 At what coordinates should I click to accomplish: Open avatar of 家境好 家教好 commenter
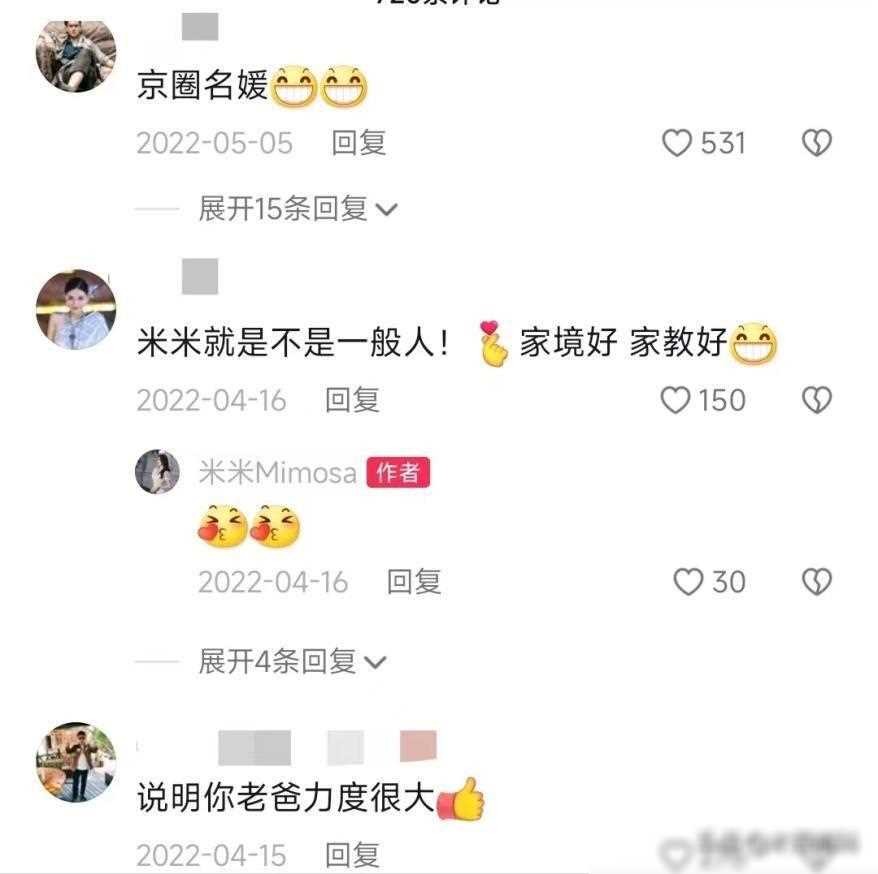pyautogui.click(x=76, y=309)
